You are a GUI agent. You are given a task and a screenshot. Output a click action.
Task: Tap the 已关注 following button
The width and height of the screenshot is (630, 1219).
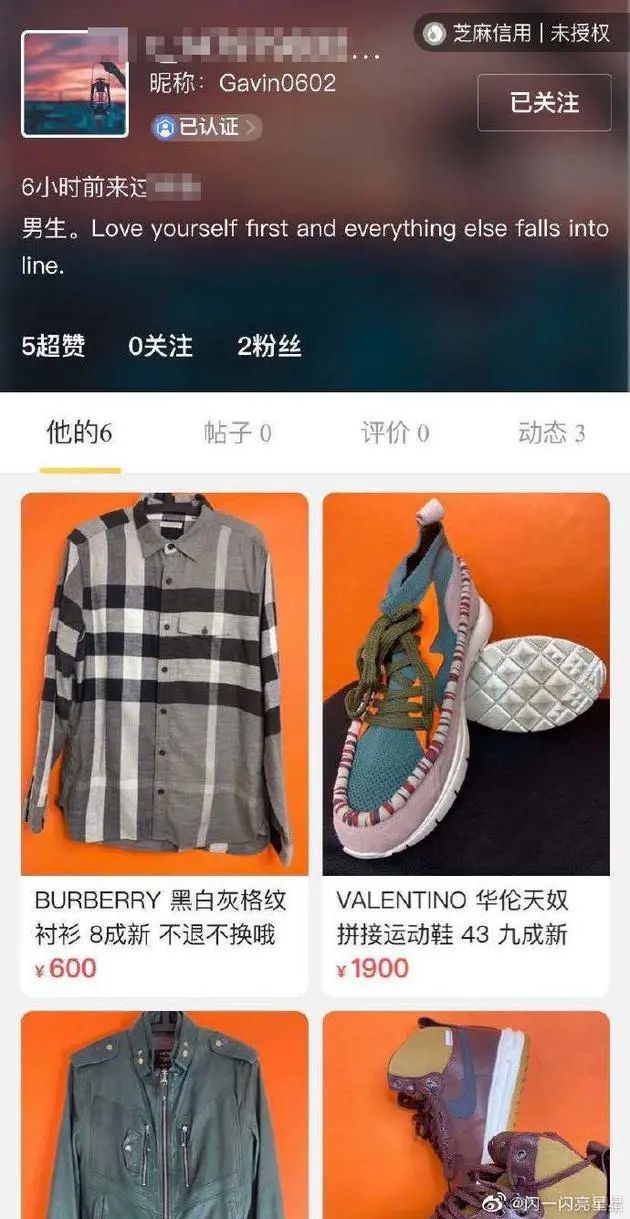point(544,102)
